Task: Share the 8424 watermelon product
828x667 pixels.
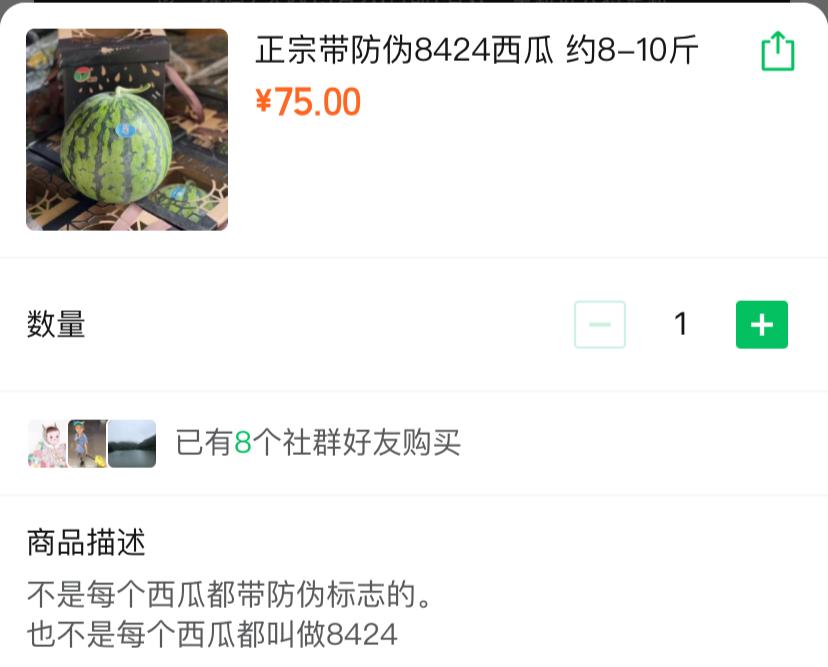Action: pyautogui.click(x=777, y=51)
